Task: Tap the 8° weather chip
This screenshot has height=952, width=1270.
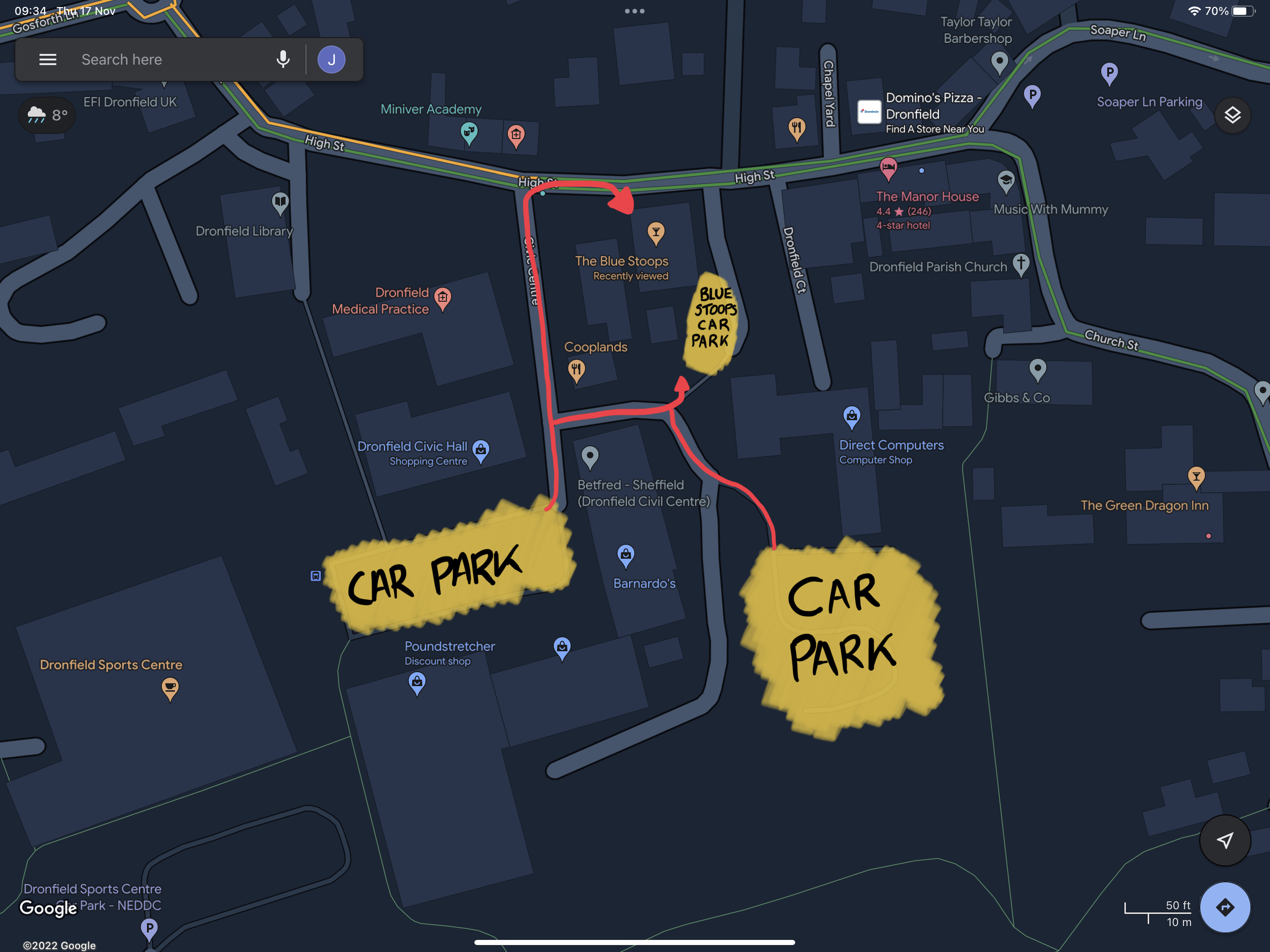Action: pos(47,115)
